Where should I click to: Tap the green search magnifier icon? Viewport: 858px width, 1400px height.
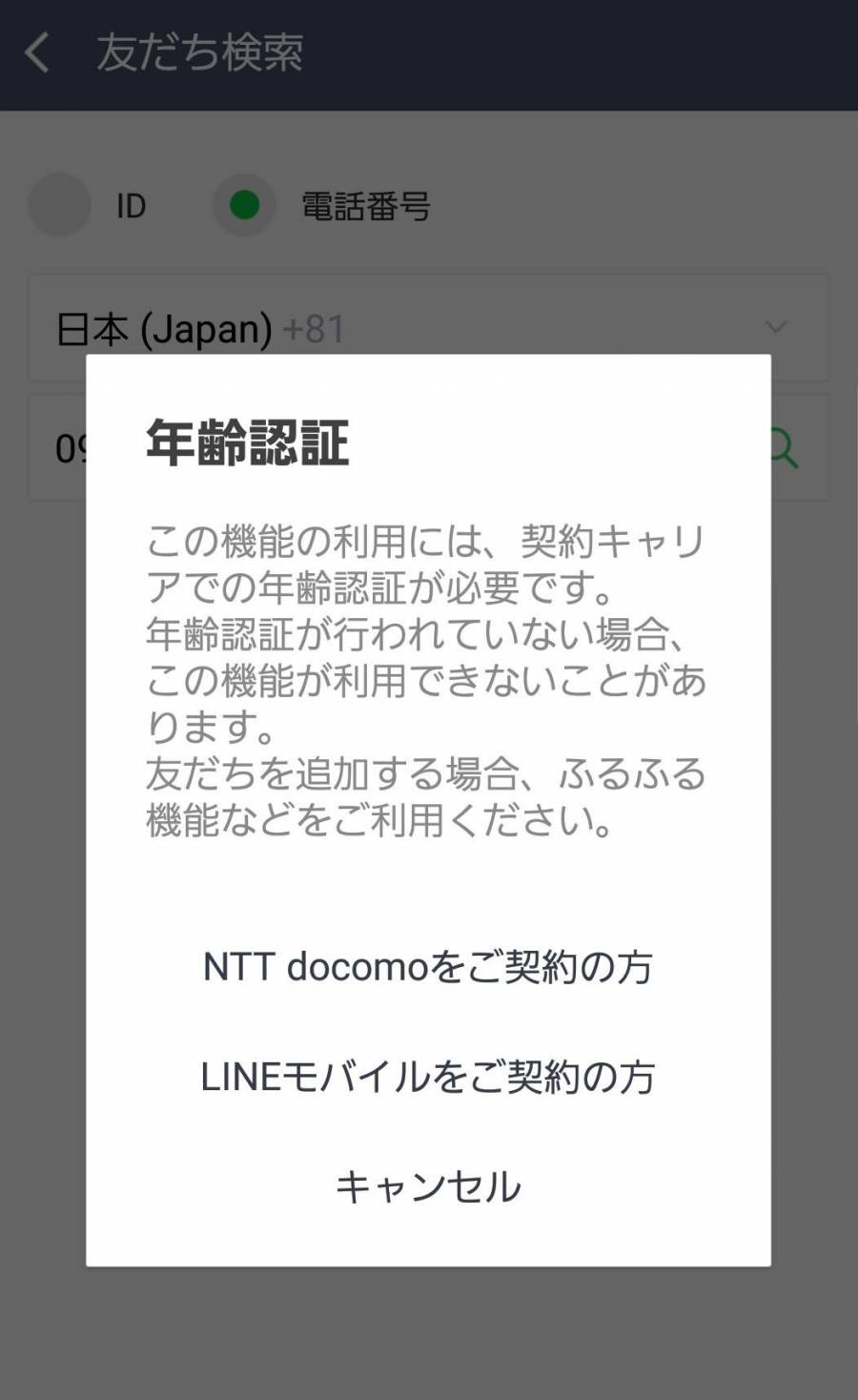click(784, 447)
